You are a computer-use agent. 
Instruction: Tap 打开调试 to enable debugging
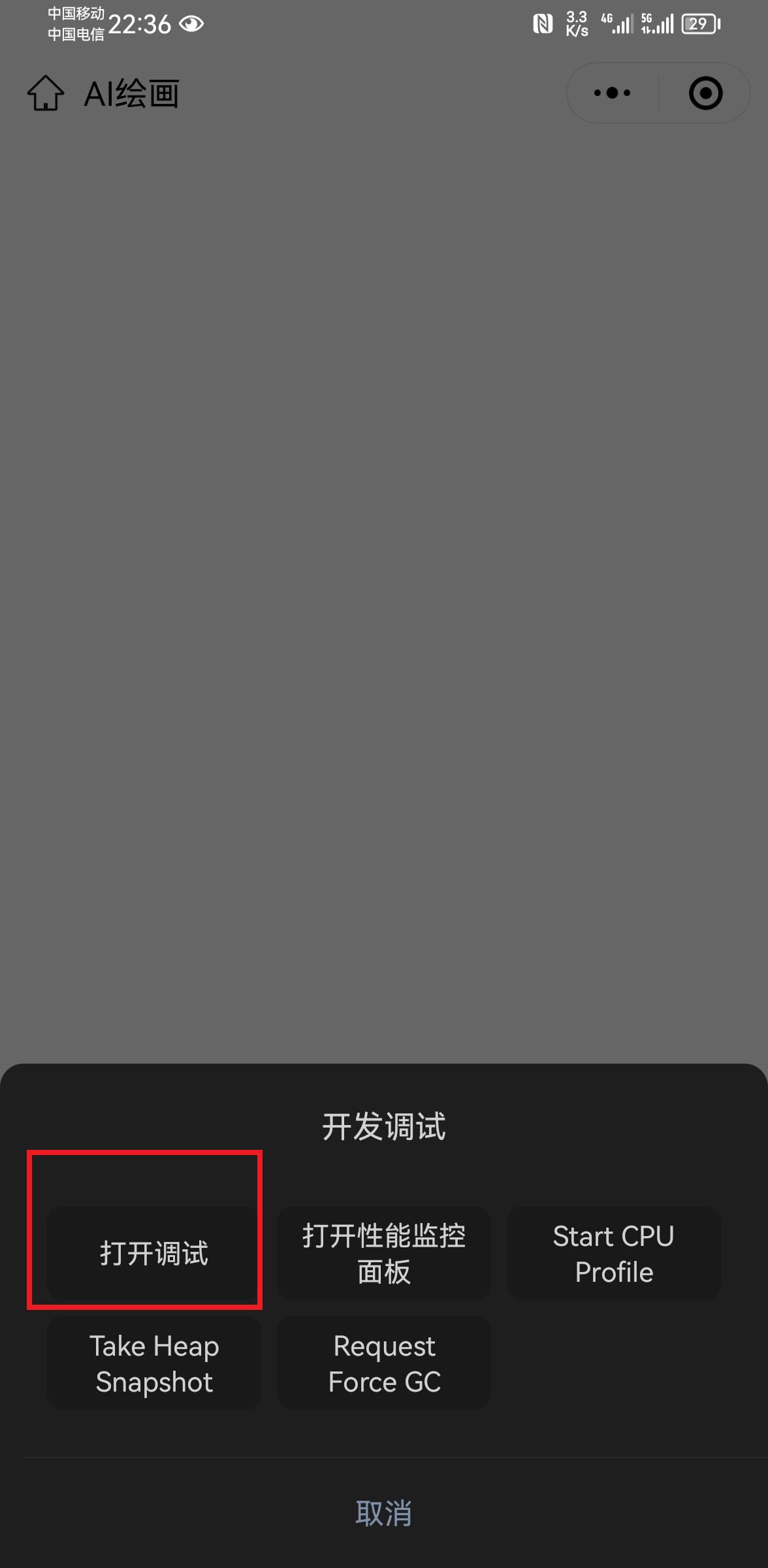coord(154,1253)
